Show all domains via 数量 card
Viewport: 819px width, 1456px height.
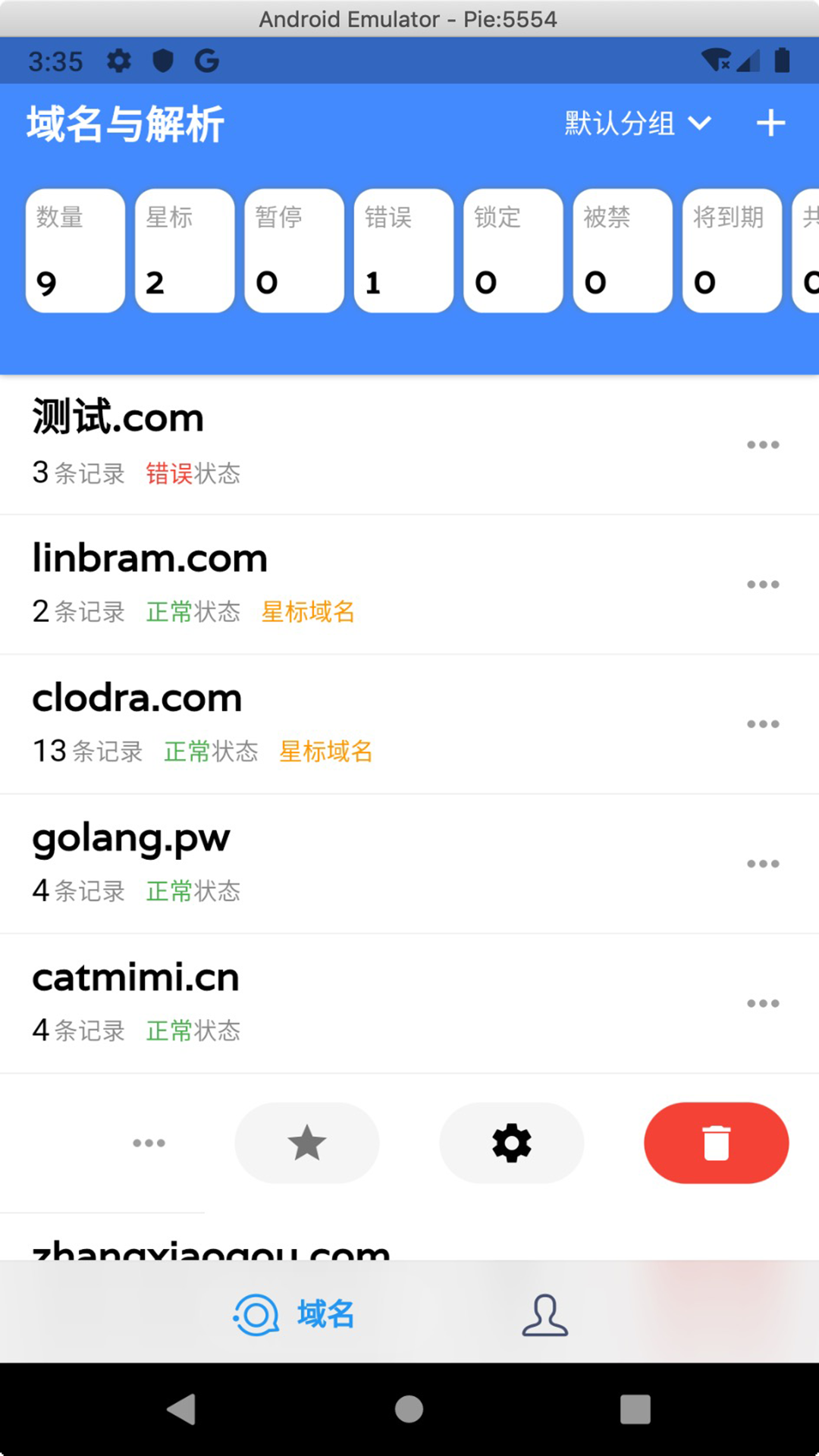[x=75, y=250]
